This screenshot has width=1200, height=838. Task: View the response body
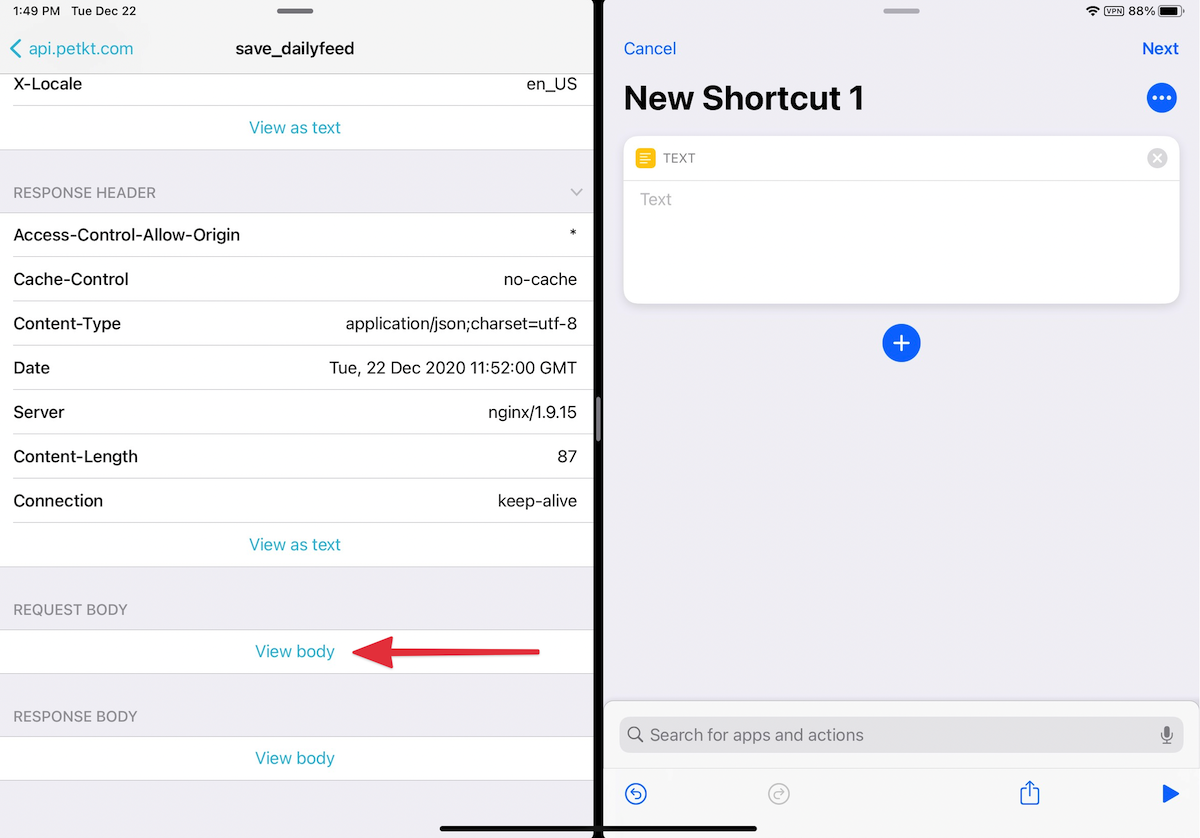pos(295,758)
